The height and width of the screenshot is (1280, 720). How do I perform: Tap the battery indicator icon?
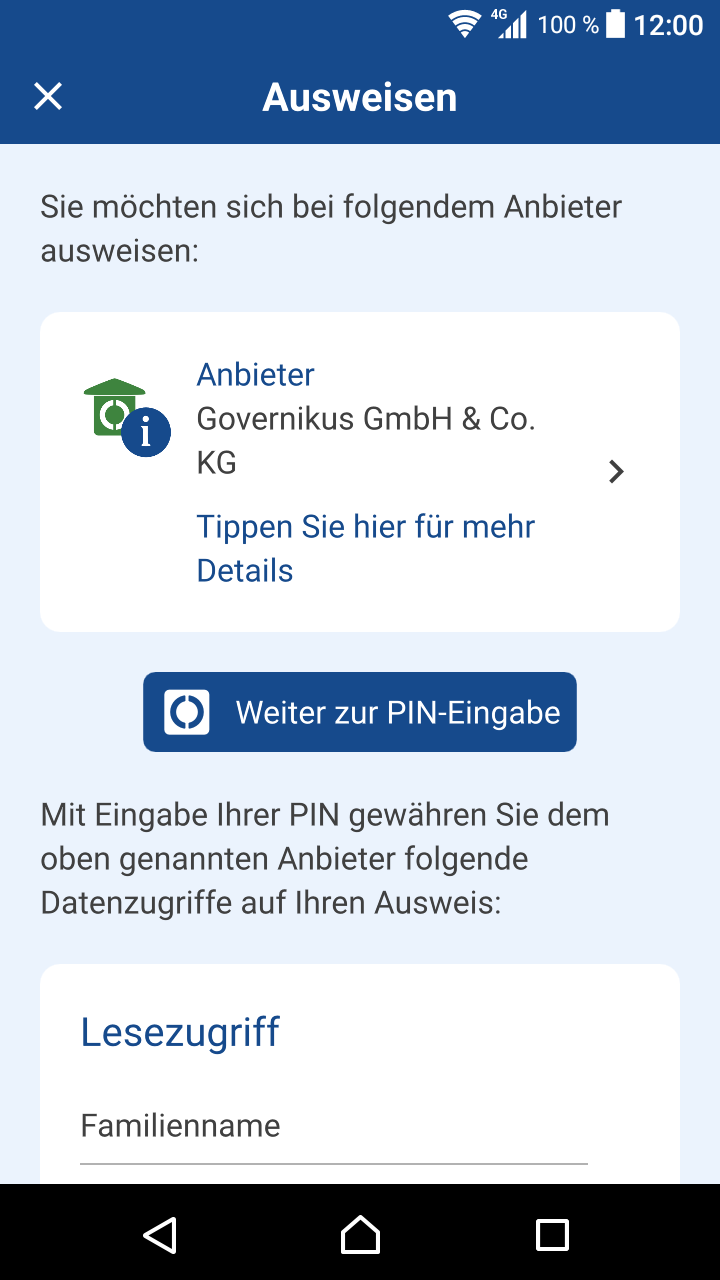click(x=617, y=23)
